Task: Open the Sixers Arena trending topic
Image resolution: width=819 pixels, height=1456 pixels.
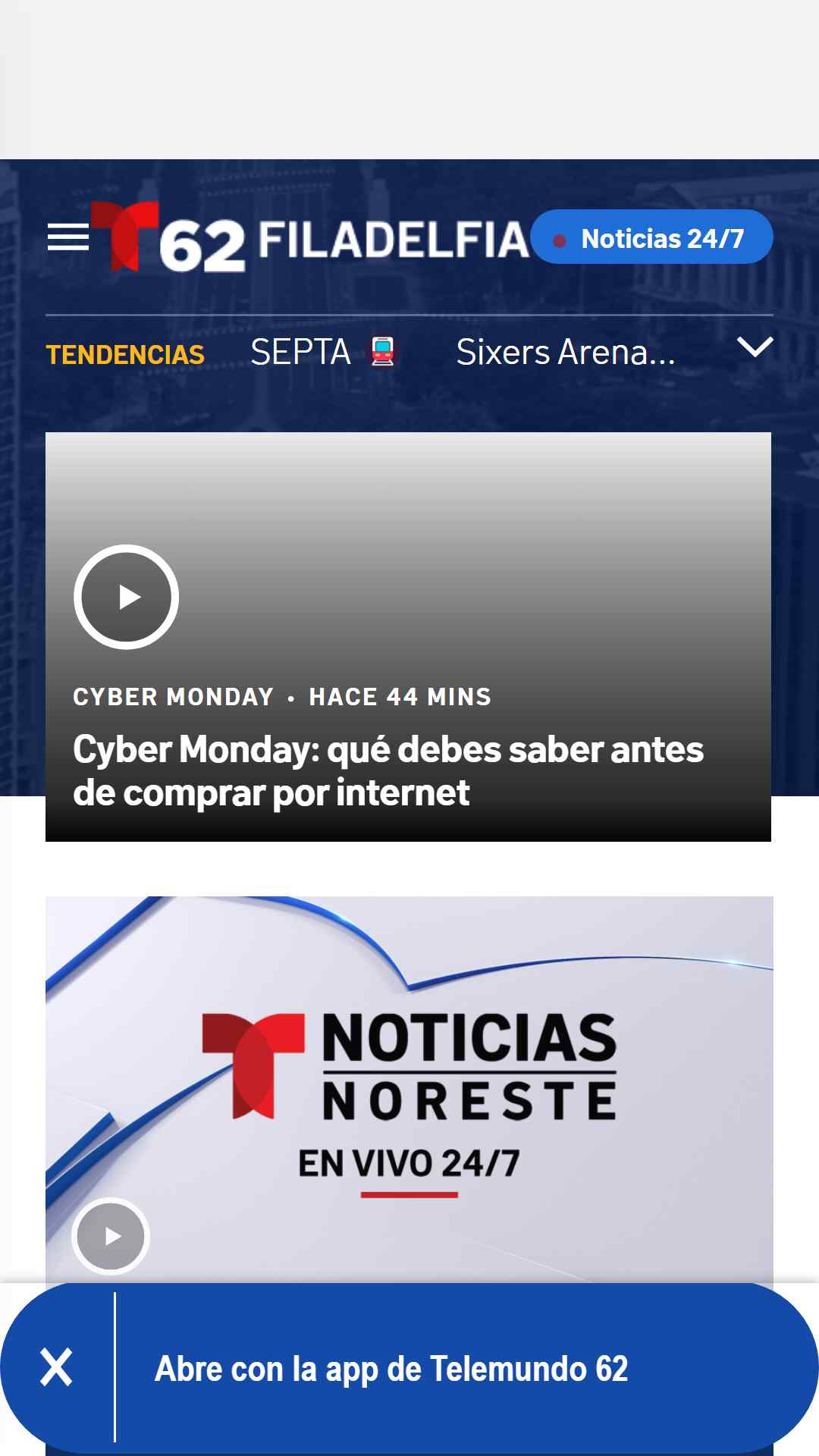Action: point(566,353)
